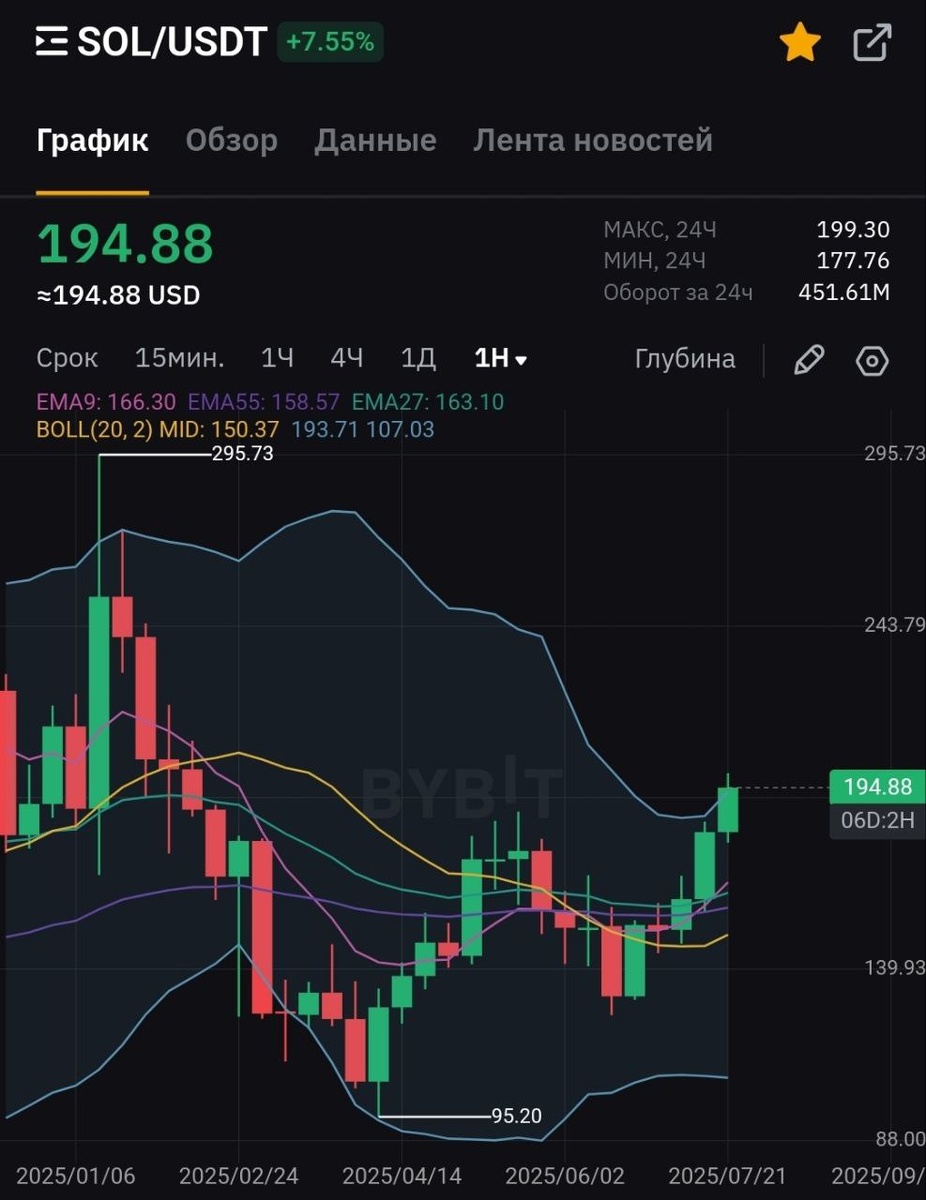Open the share icon next to star
Screen dimensions: 926x1200
click(x=872, y=43)
